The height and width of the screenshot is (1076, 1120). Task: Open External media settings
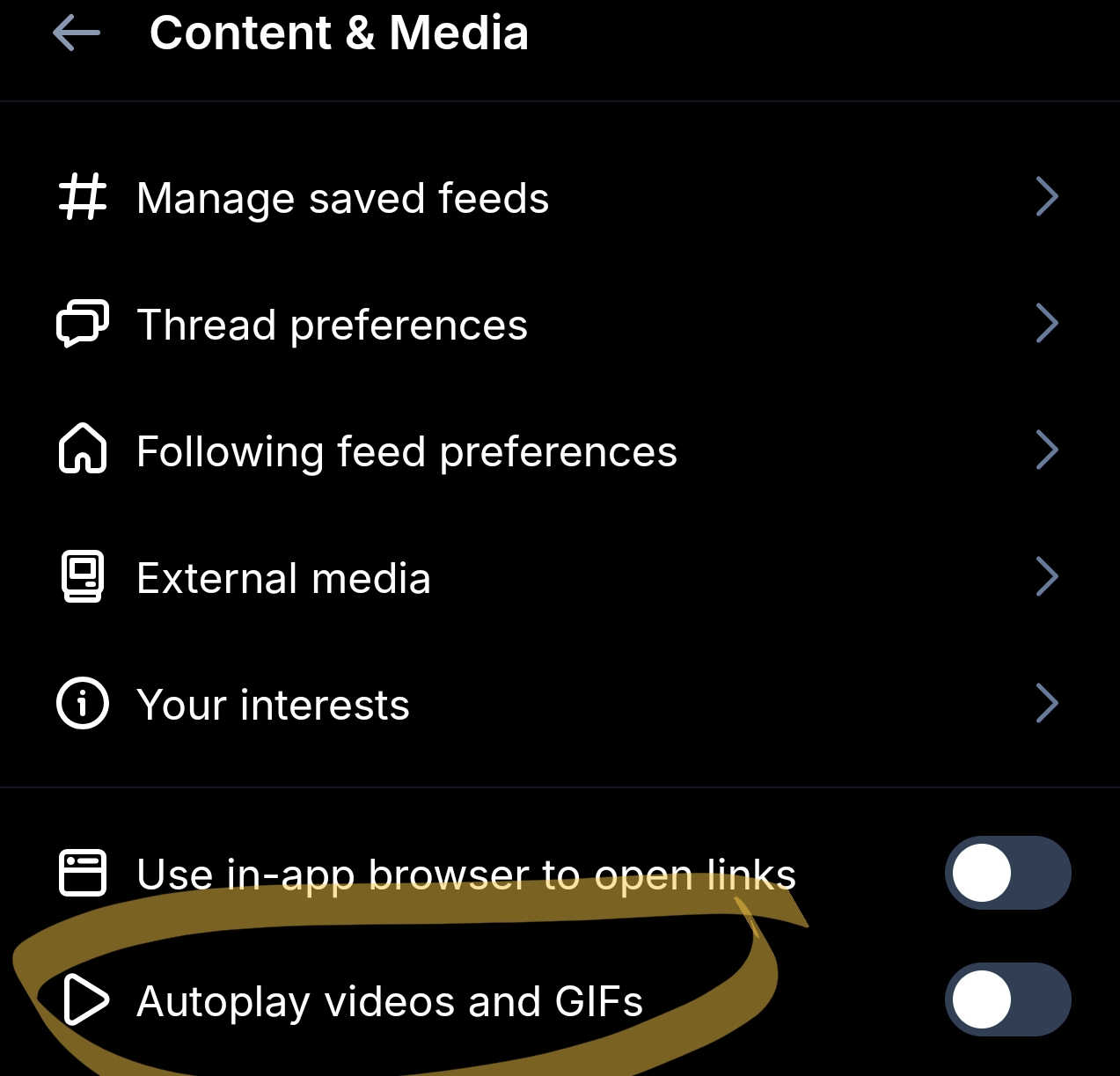(283, 577)
